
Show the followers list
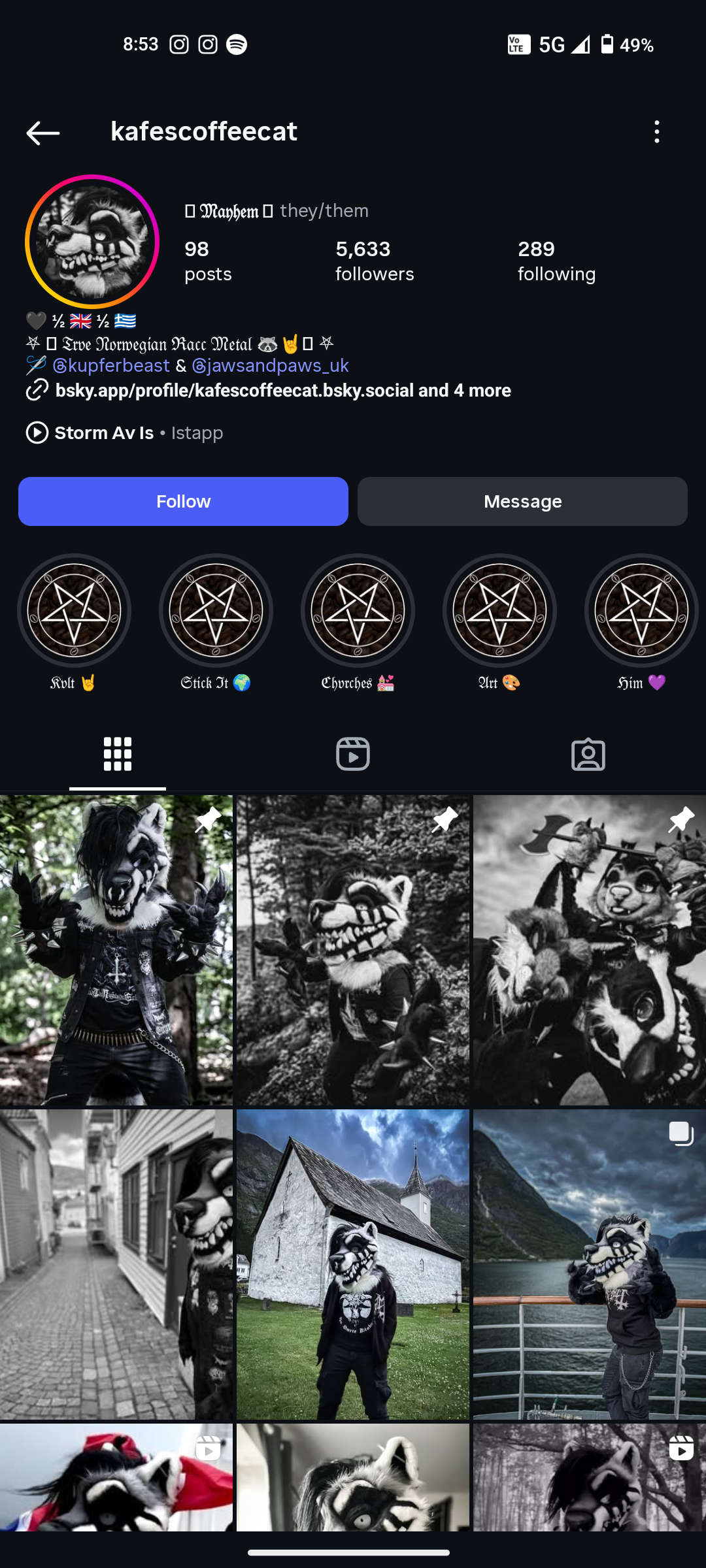coord(375,261)
